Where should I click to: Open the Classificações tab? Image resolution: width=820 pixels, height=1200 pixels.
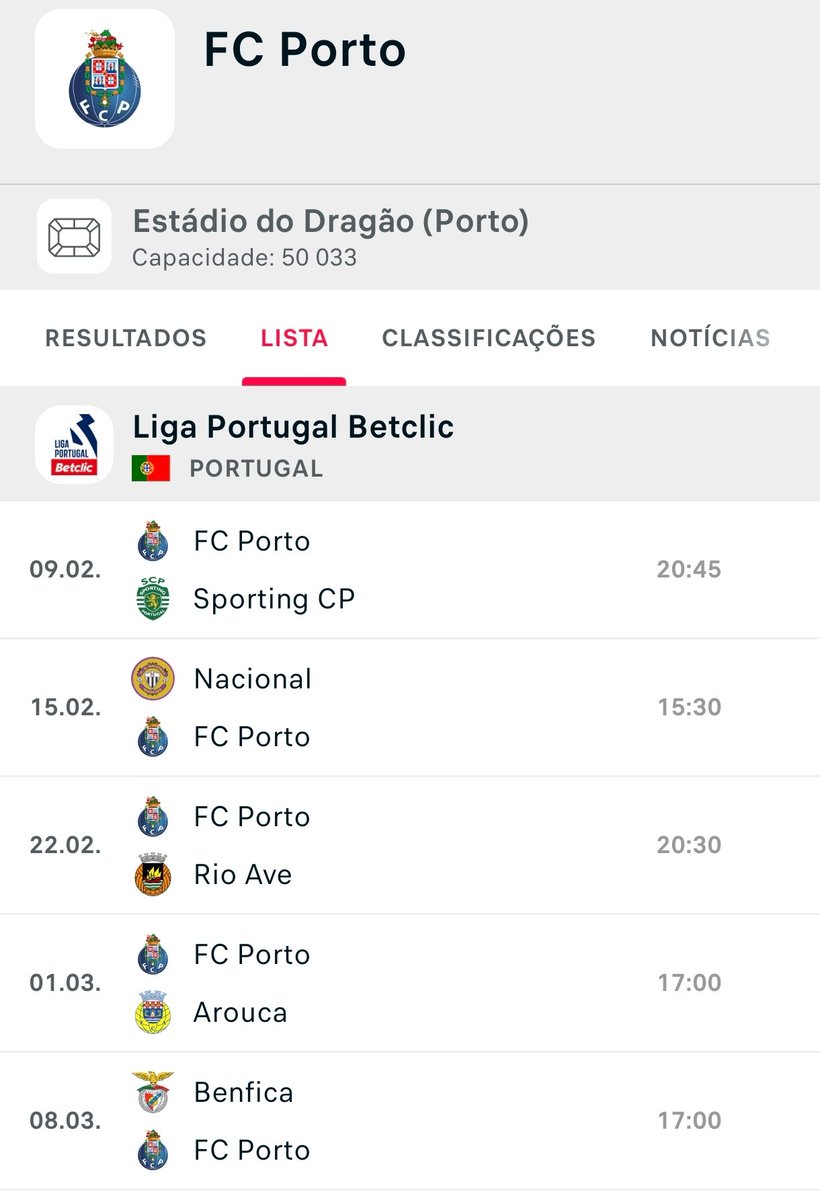488,338
